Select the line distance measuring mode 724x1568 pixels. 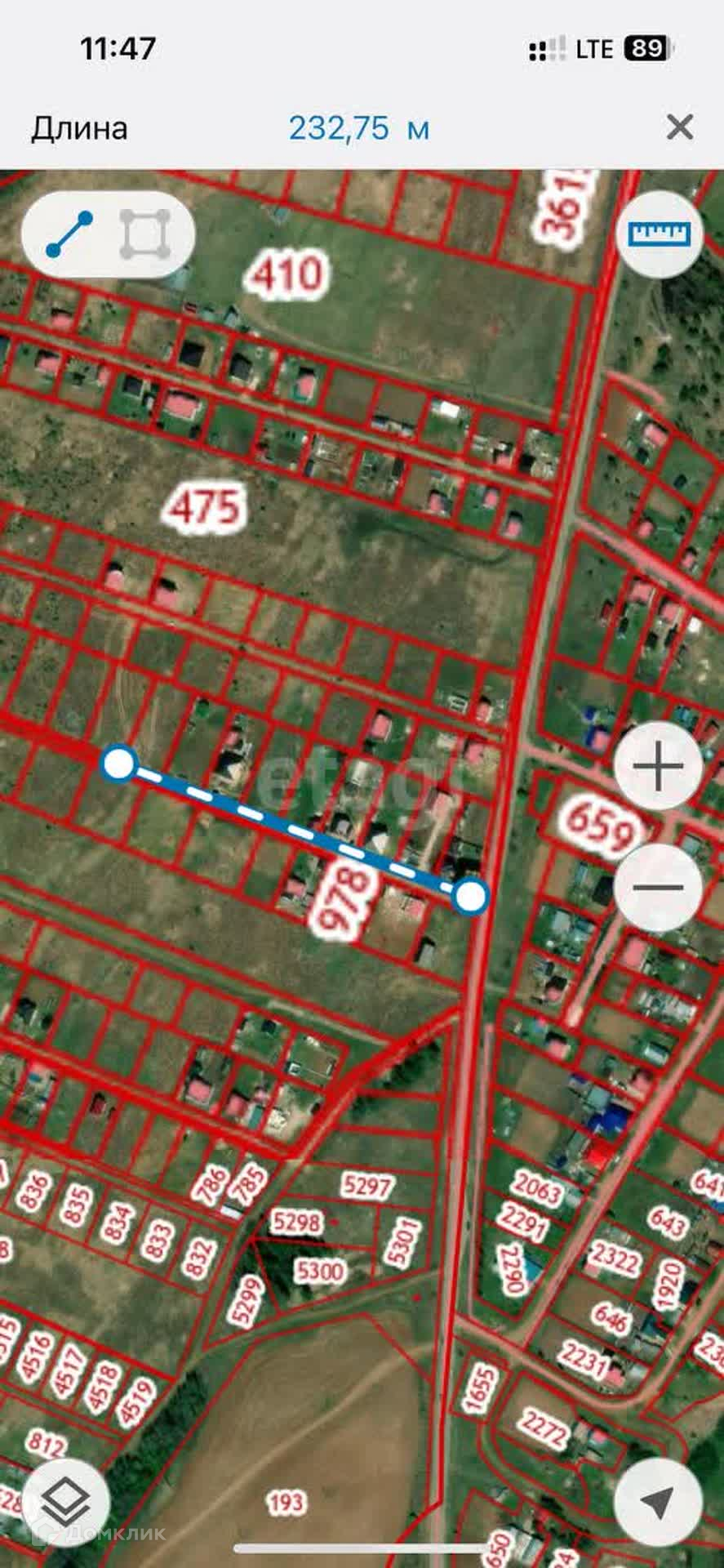click(69, 234)
